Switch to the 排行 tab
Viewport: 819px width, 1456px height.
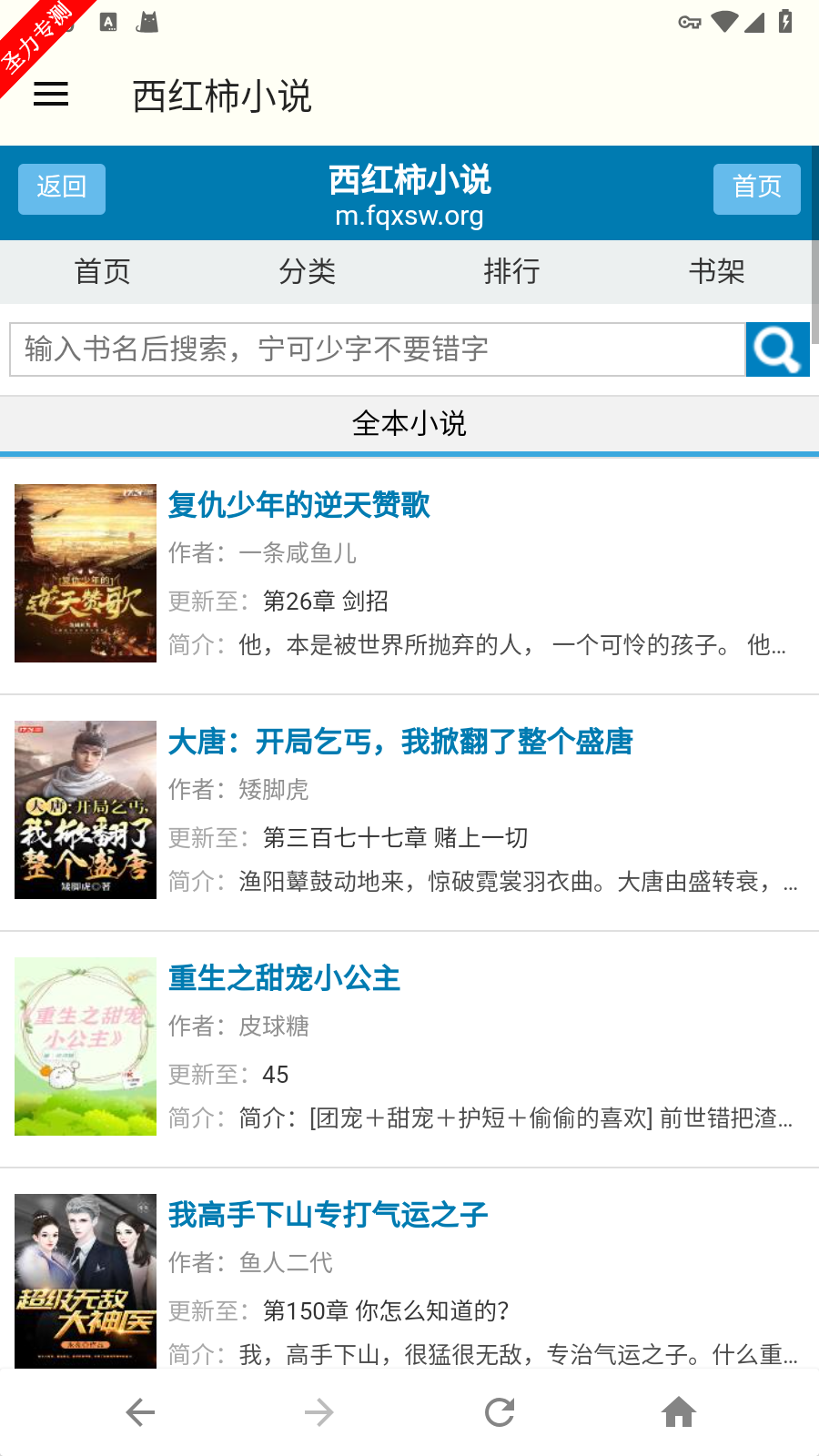511,271
